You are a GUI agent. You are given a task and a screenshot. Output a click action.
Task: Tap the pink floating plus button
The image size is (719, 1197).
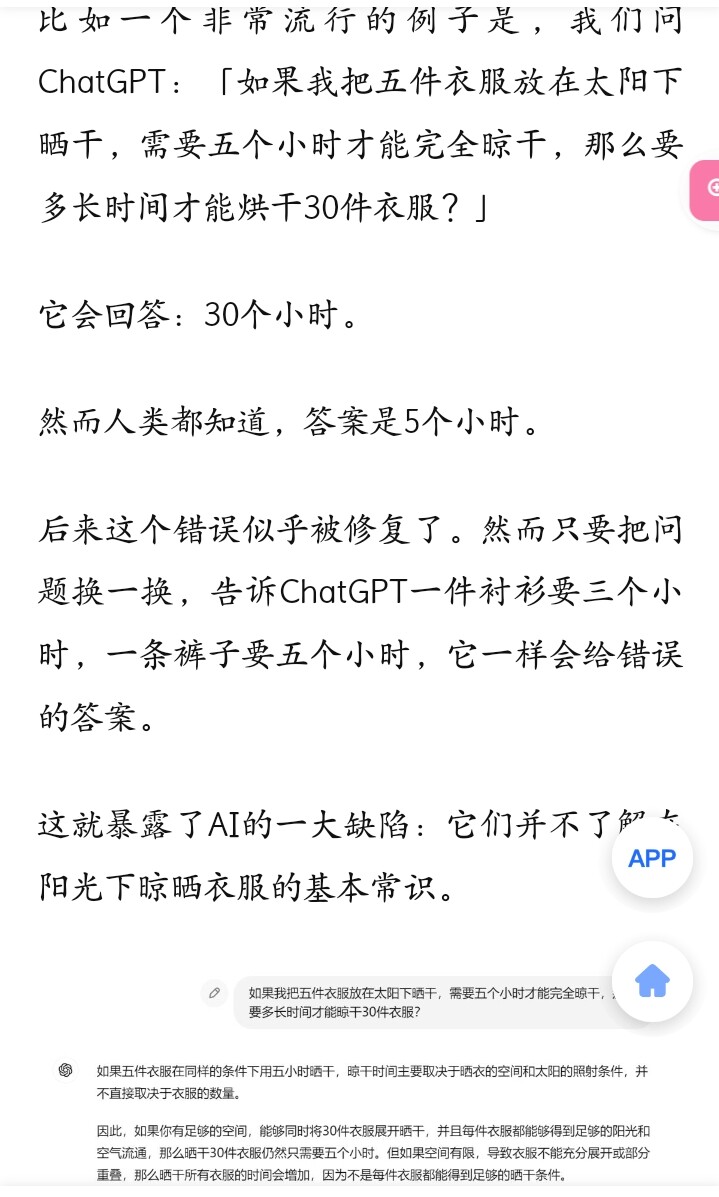click(704, 190)
